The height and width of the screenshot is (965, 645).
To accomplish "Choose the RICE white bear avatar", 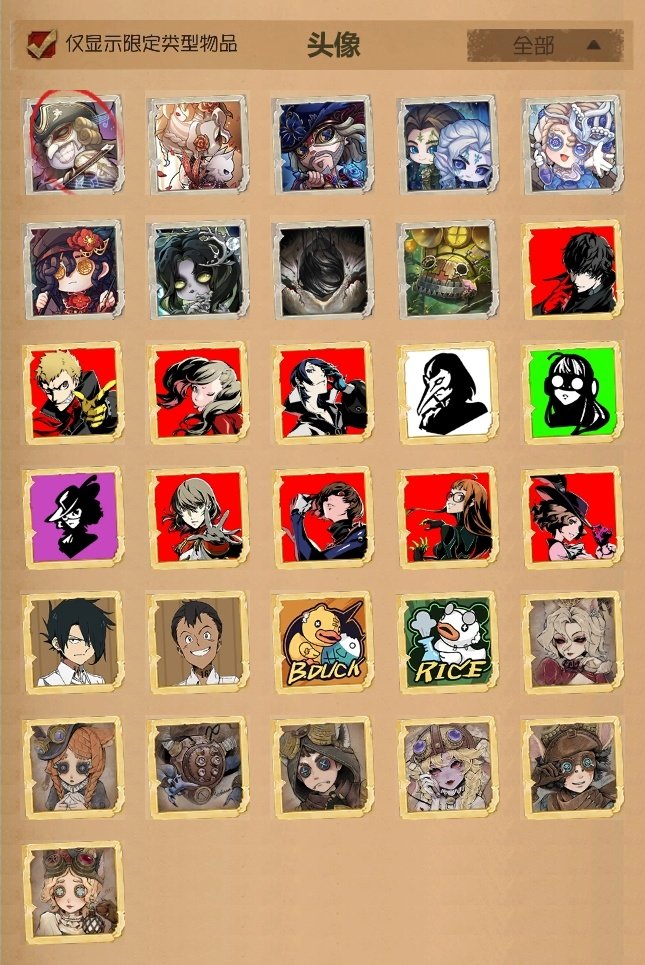I will pyautogui.click(x=447, y=642).
